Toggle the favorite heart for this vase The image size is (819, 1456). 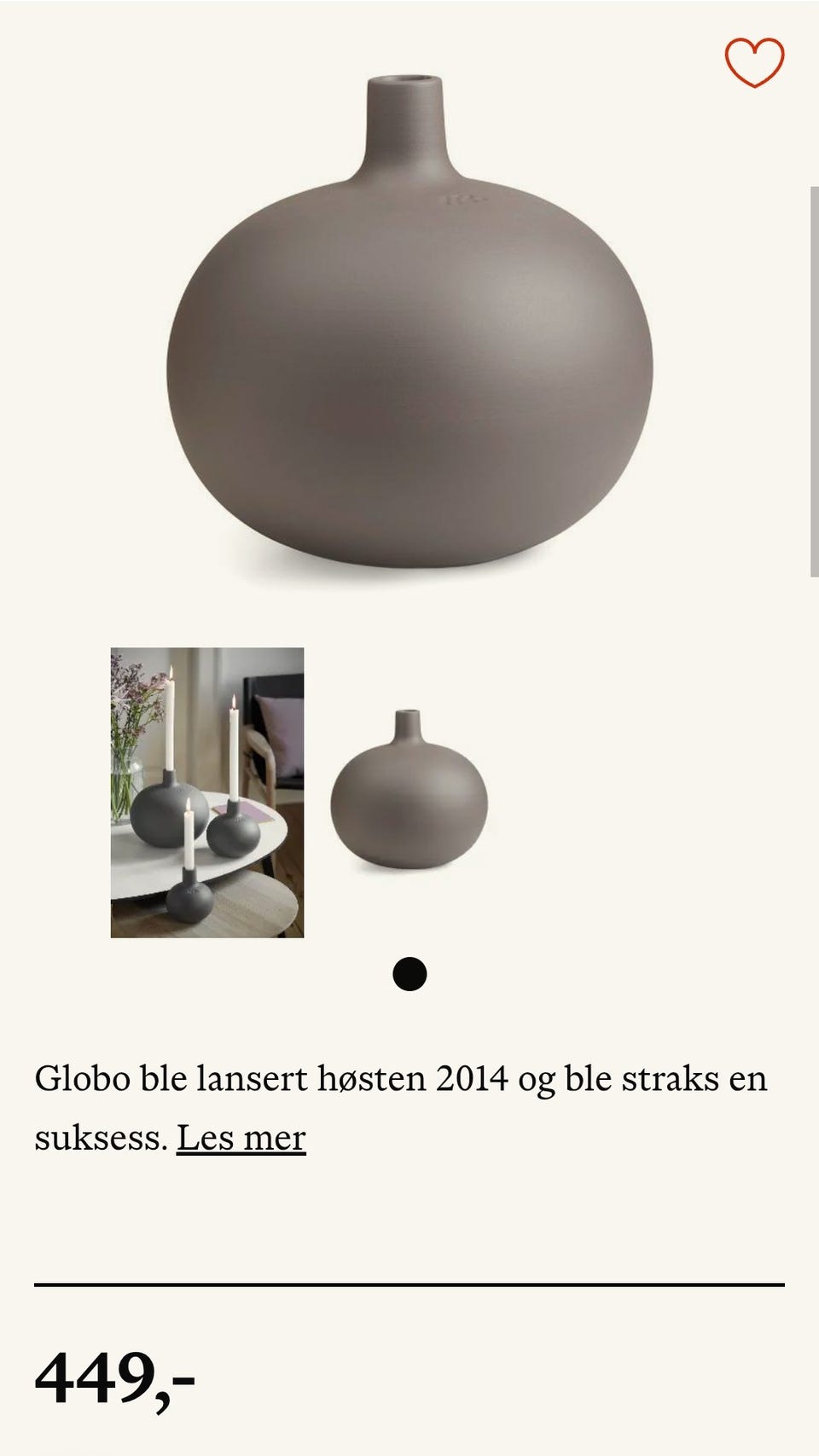(x=756, y=61)
